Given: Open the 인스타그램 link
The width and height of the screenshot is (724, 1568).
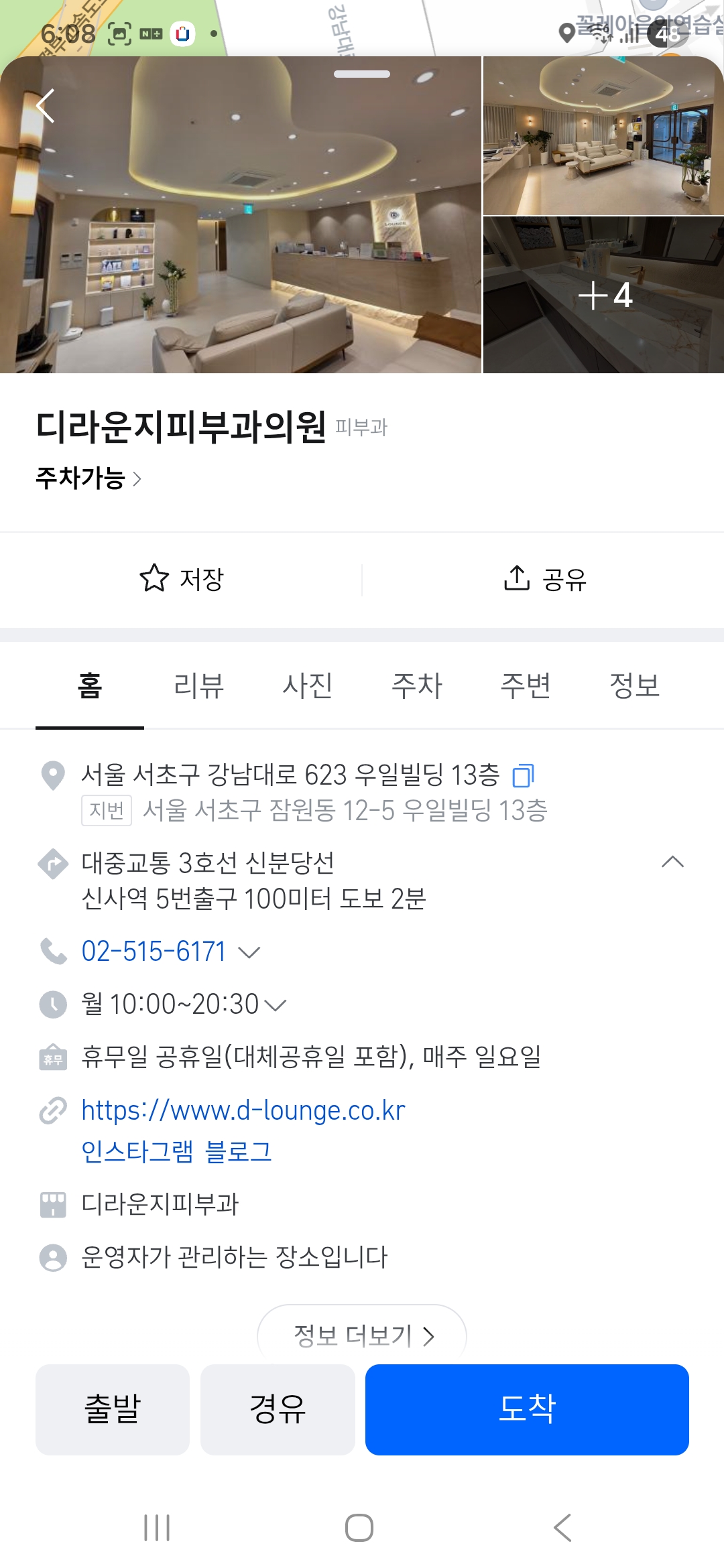Looking at the screenshot, I should tap(137, 1151).
